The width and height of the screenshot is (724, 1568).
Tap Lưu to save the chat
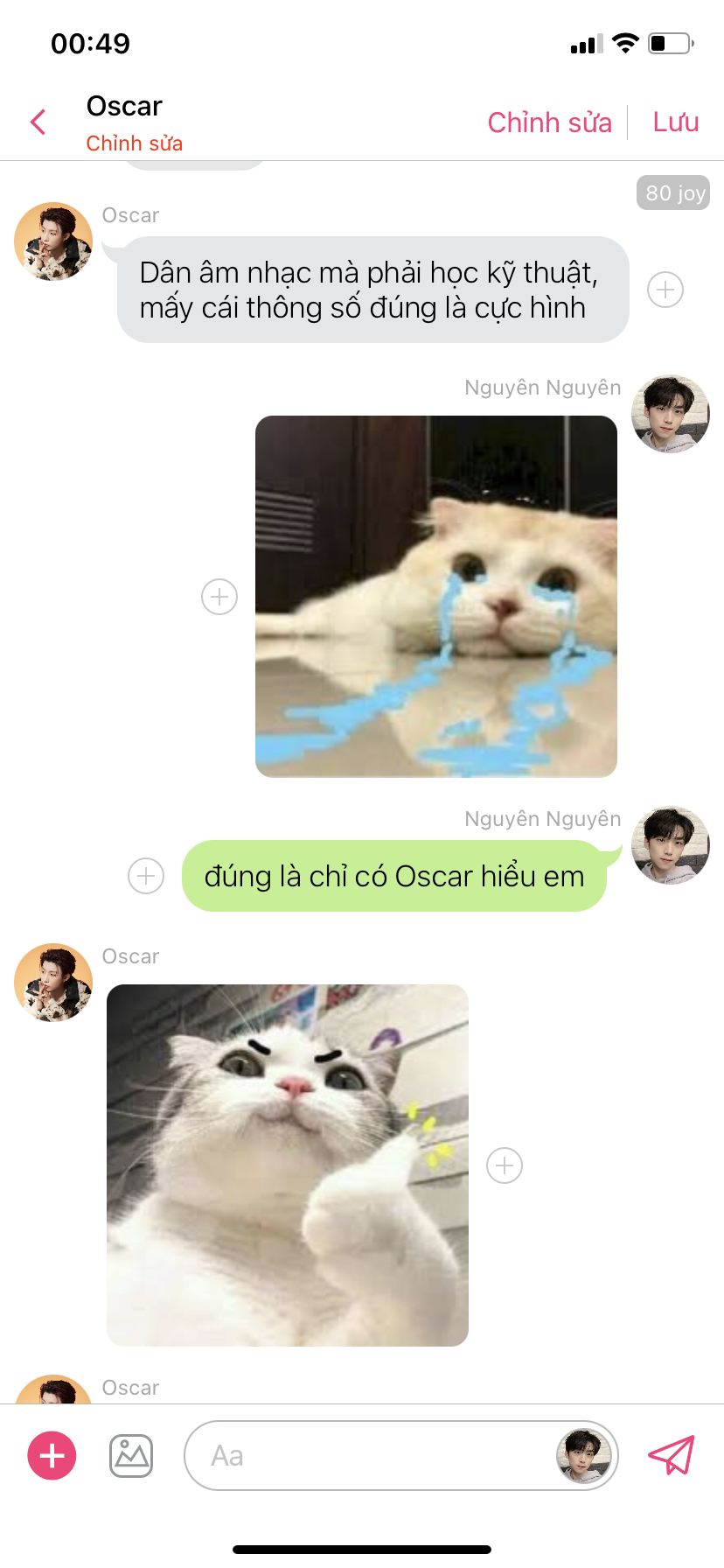[x=675, y=122]
